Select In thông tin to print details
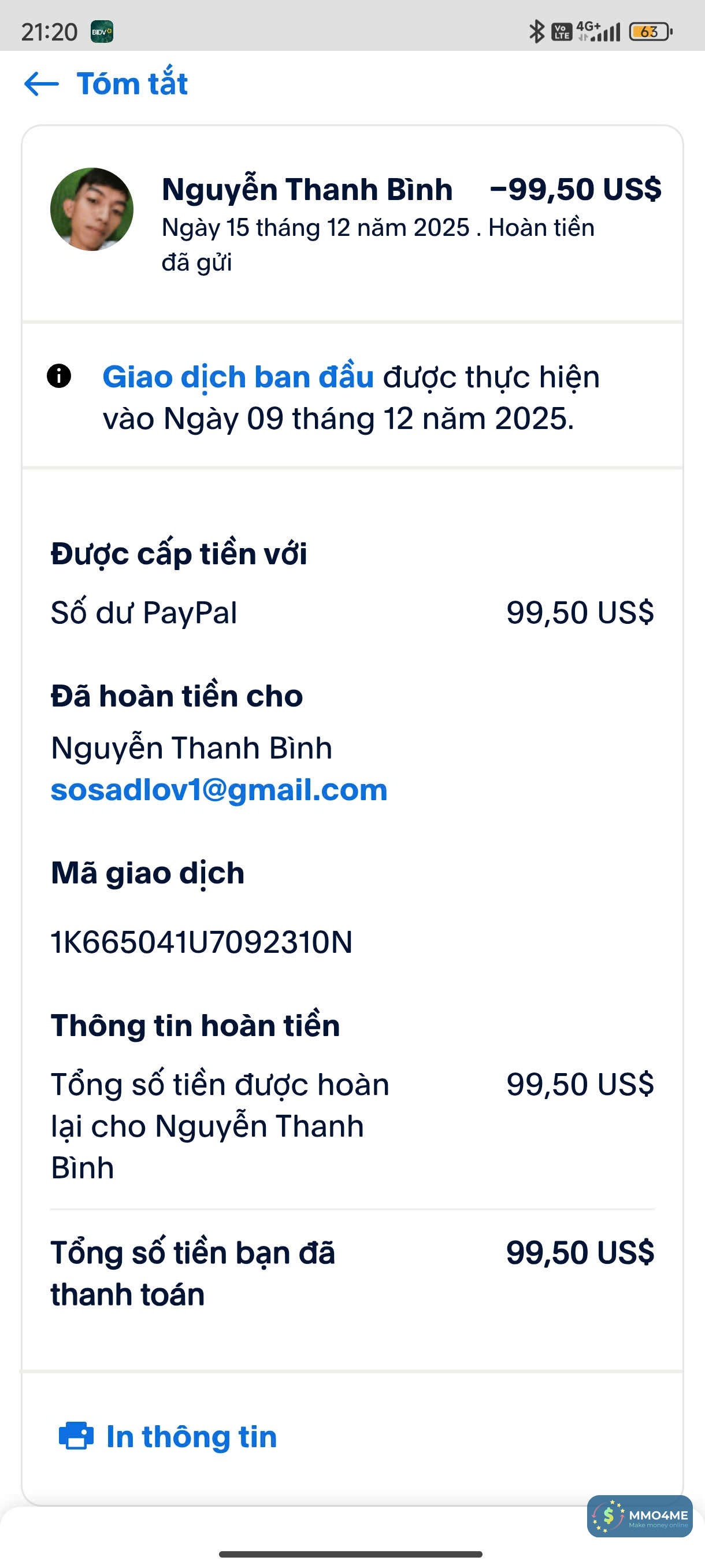This screenshot has width=705, height=1568. [x=168, y=1437]
